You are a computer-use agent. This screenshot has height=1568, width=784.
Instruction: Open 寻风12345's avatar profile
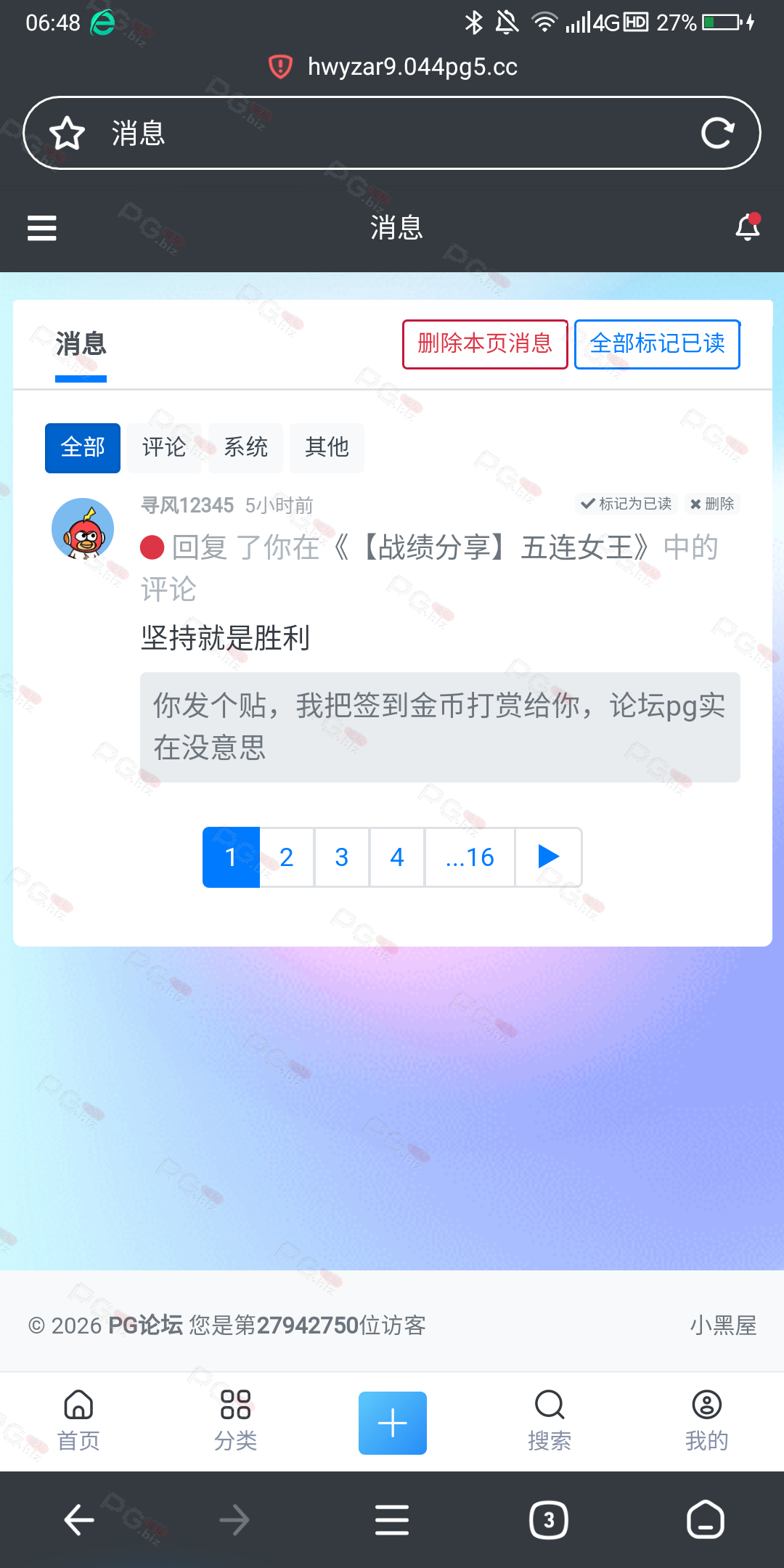tap(83, 529)
